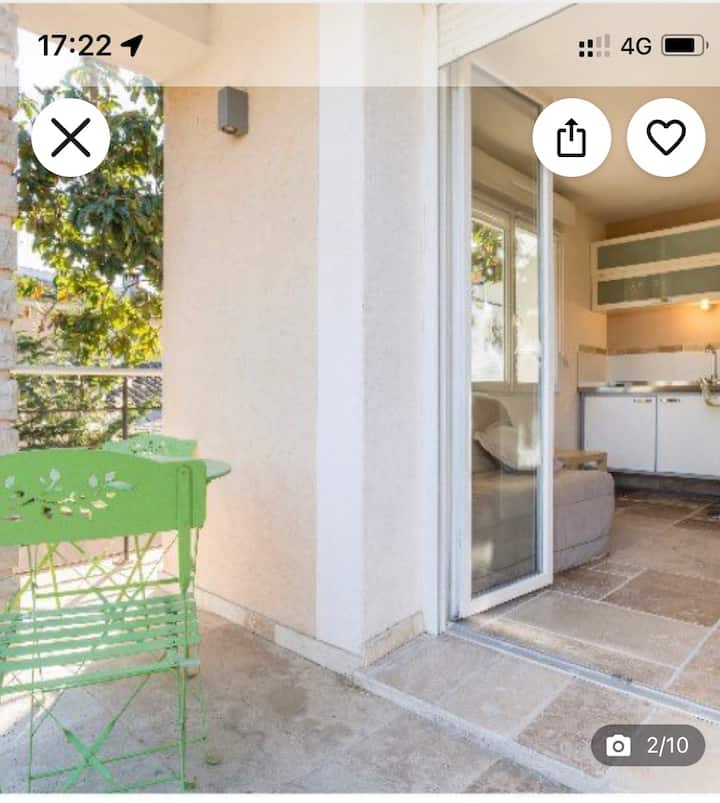Viewport: 720px width, 803px height.
Task: Share this listing
Action: 571,138
